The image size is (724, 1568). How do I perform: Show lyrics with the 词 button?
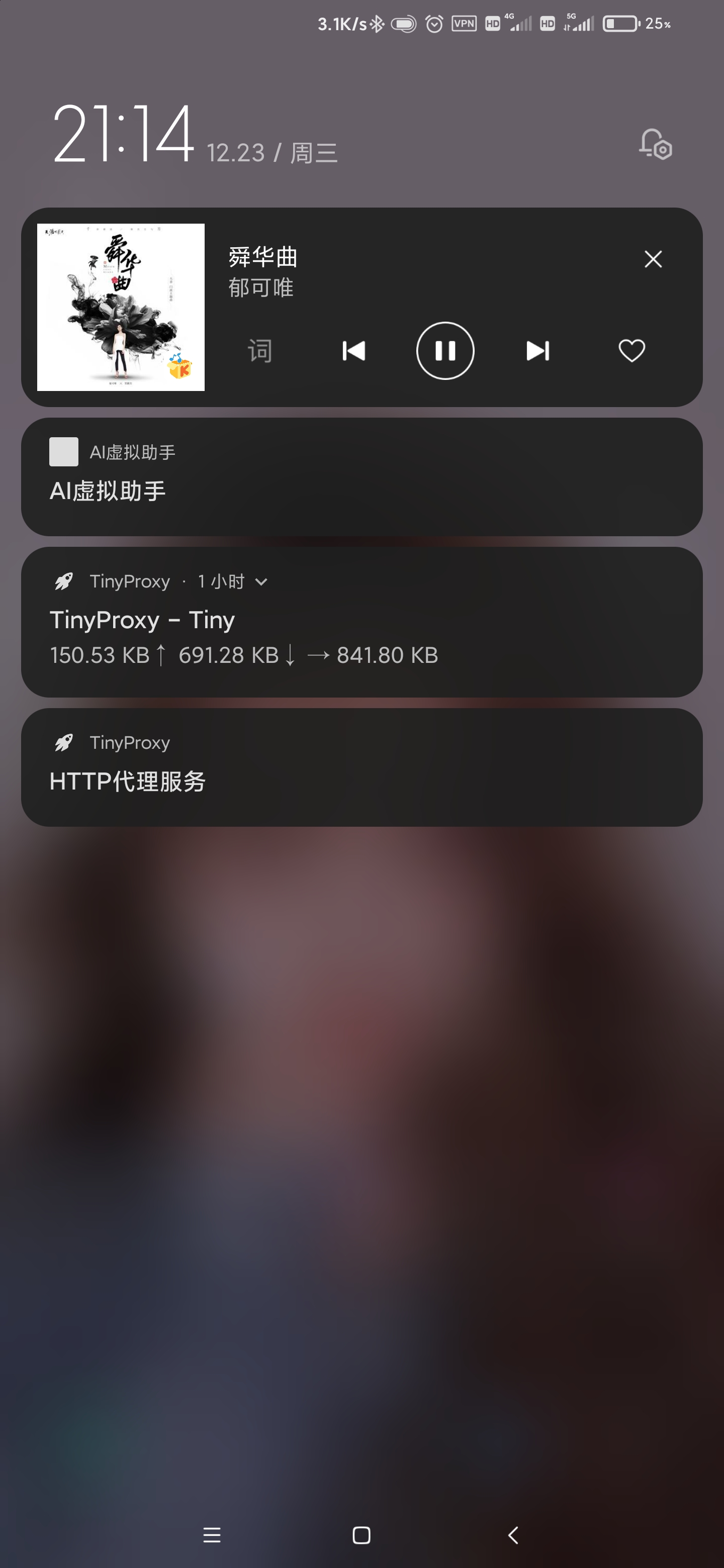point(260,351)
